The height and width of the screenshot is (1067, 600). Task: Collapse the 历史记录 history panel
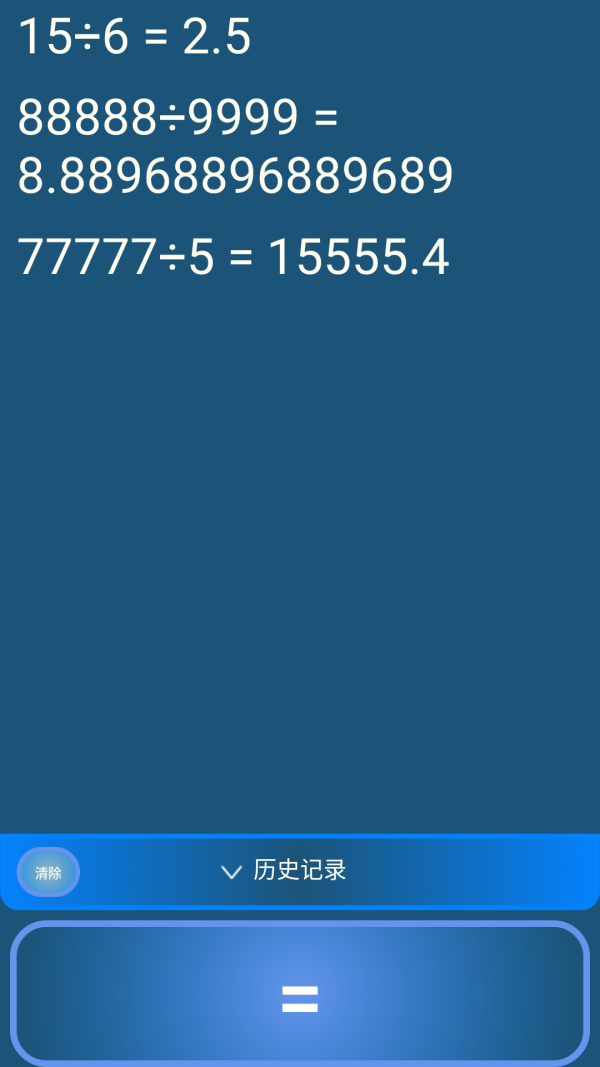tap(283, 871)
